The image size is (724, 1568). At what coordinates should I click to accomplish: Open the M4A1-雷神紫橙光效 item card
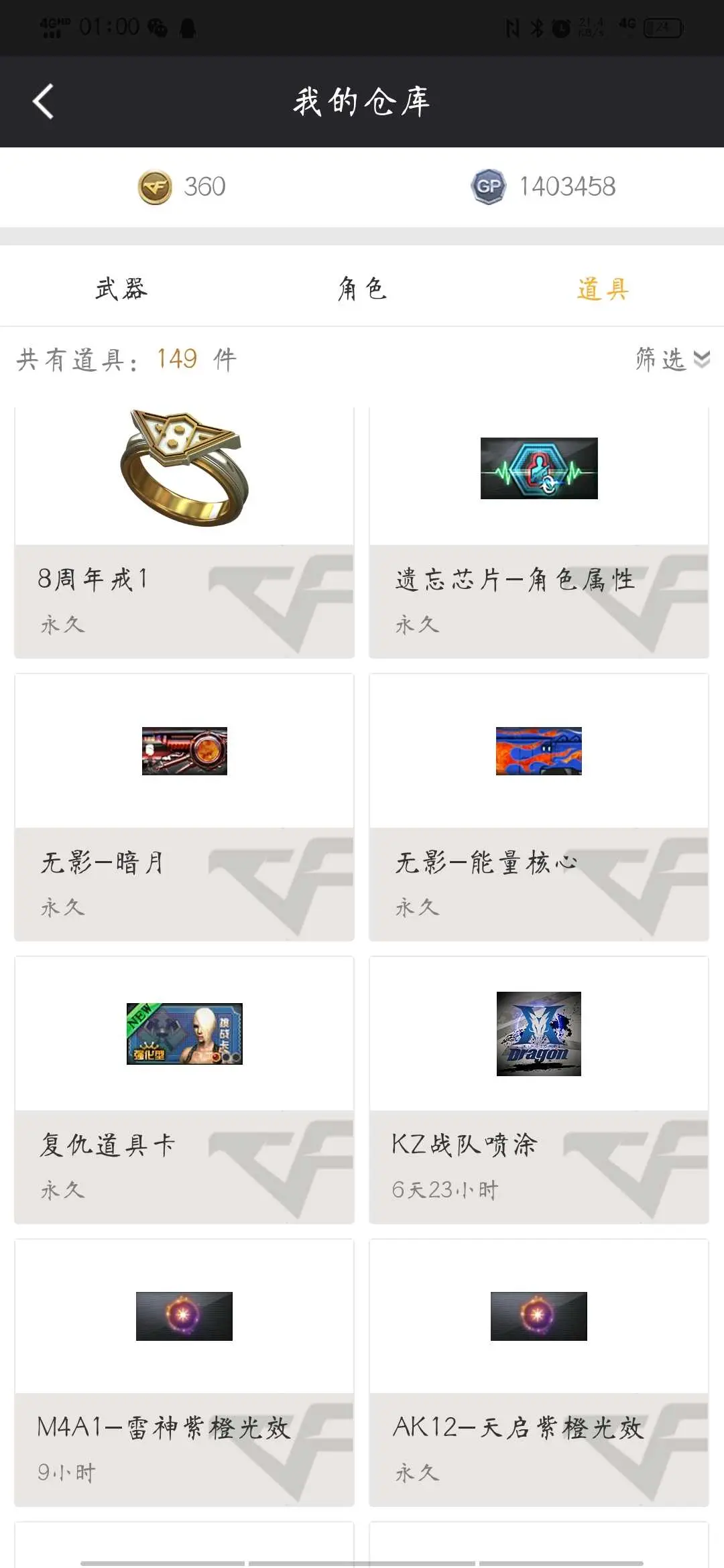[184, 1373]
